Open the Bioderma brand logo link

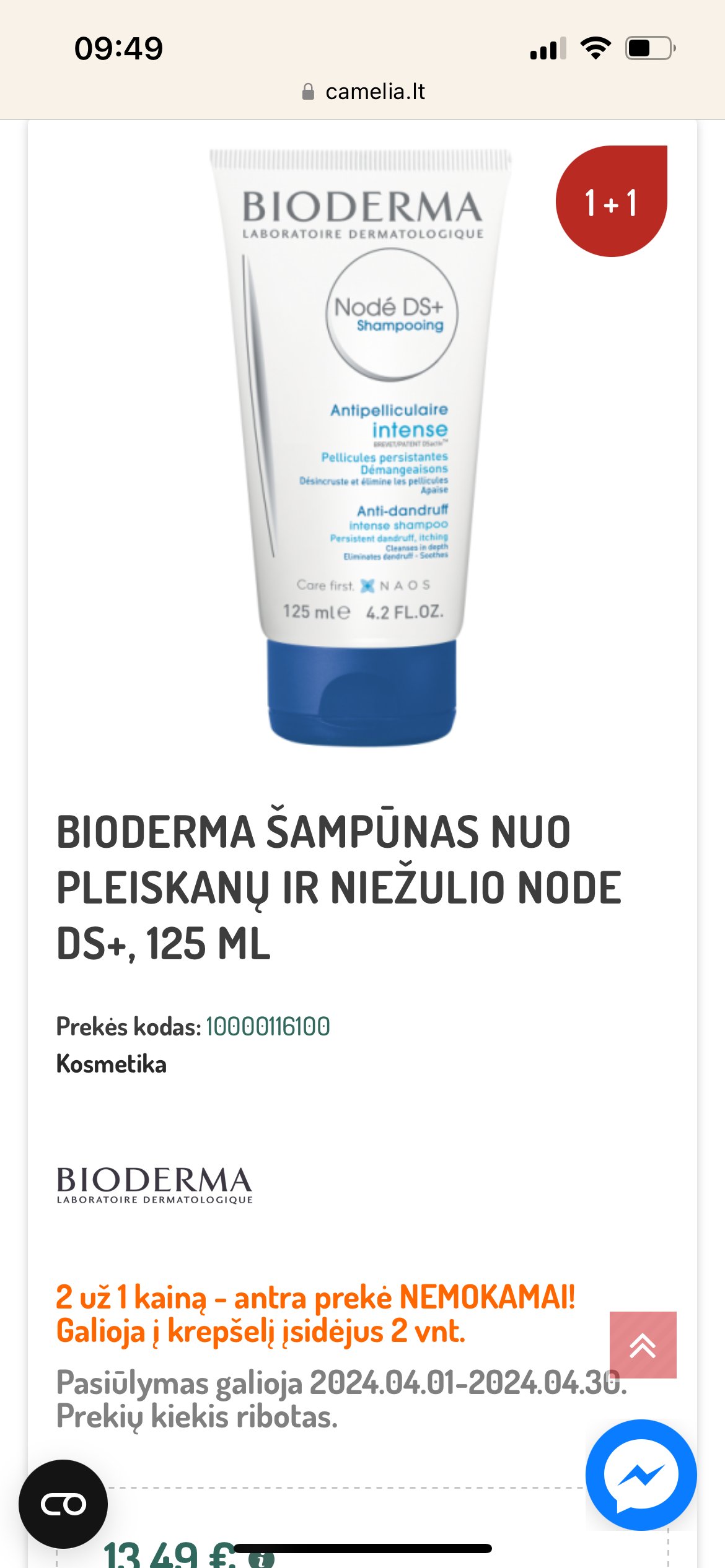pos(154,1185)
